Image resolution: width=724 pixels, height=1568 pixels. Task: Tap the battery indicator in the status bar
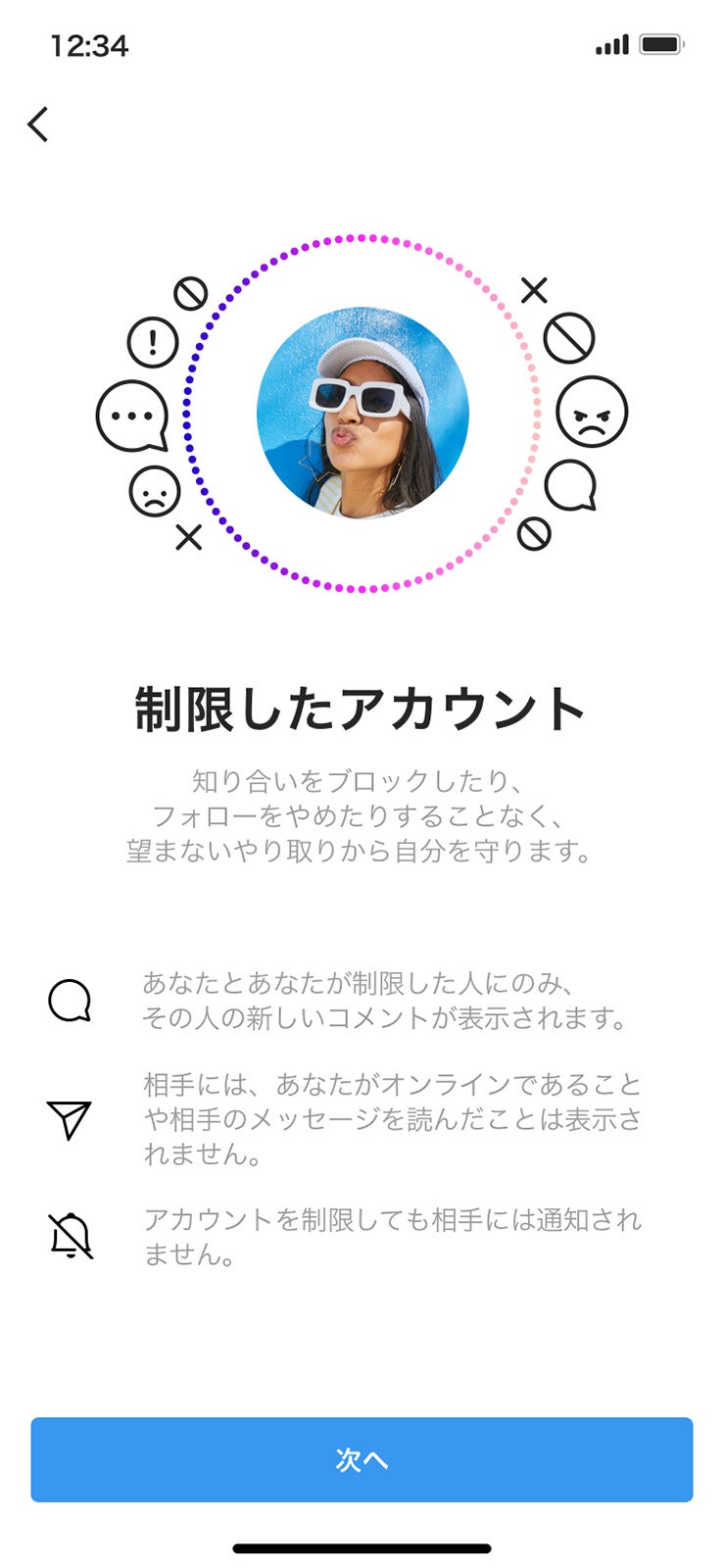(x=660, y=43)
